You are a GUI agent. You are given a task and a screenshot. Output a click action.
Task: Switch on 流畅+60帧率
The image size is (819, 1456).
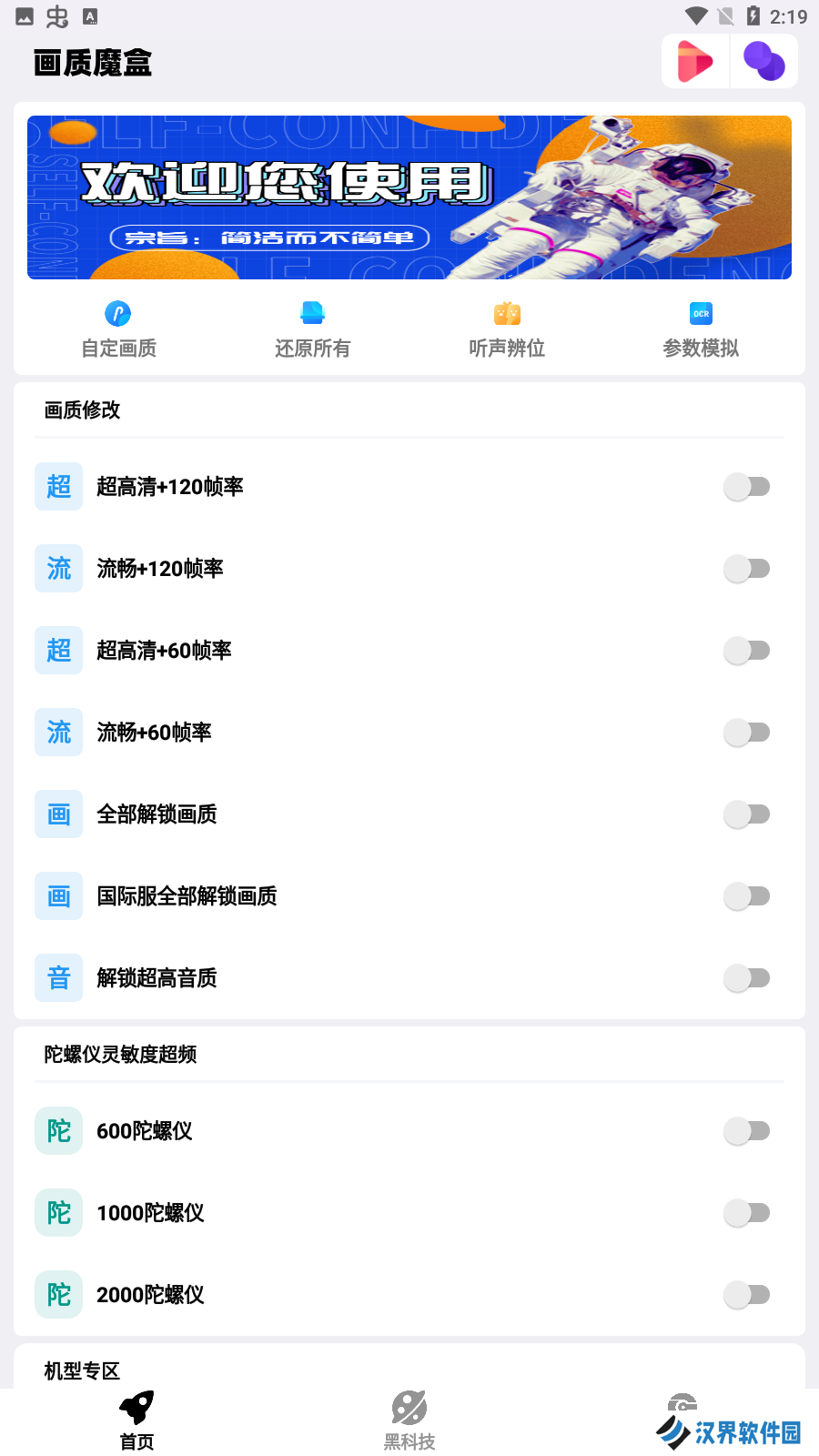(747, 733)
